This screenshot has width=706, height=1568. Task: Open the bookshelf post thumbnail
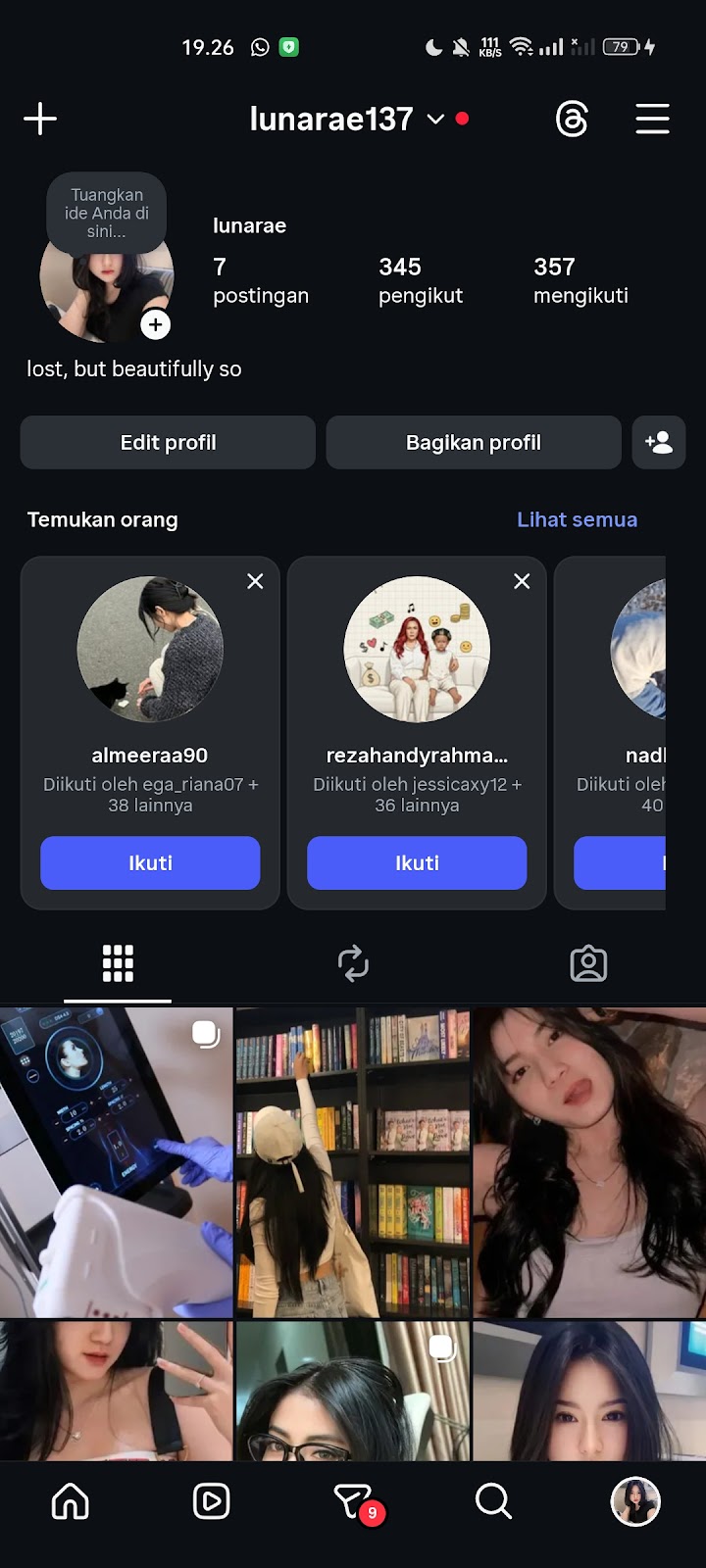[353, 1162]
